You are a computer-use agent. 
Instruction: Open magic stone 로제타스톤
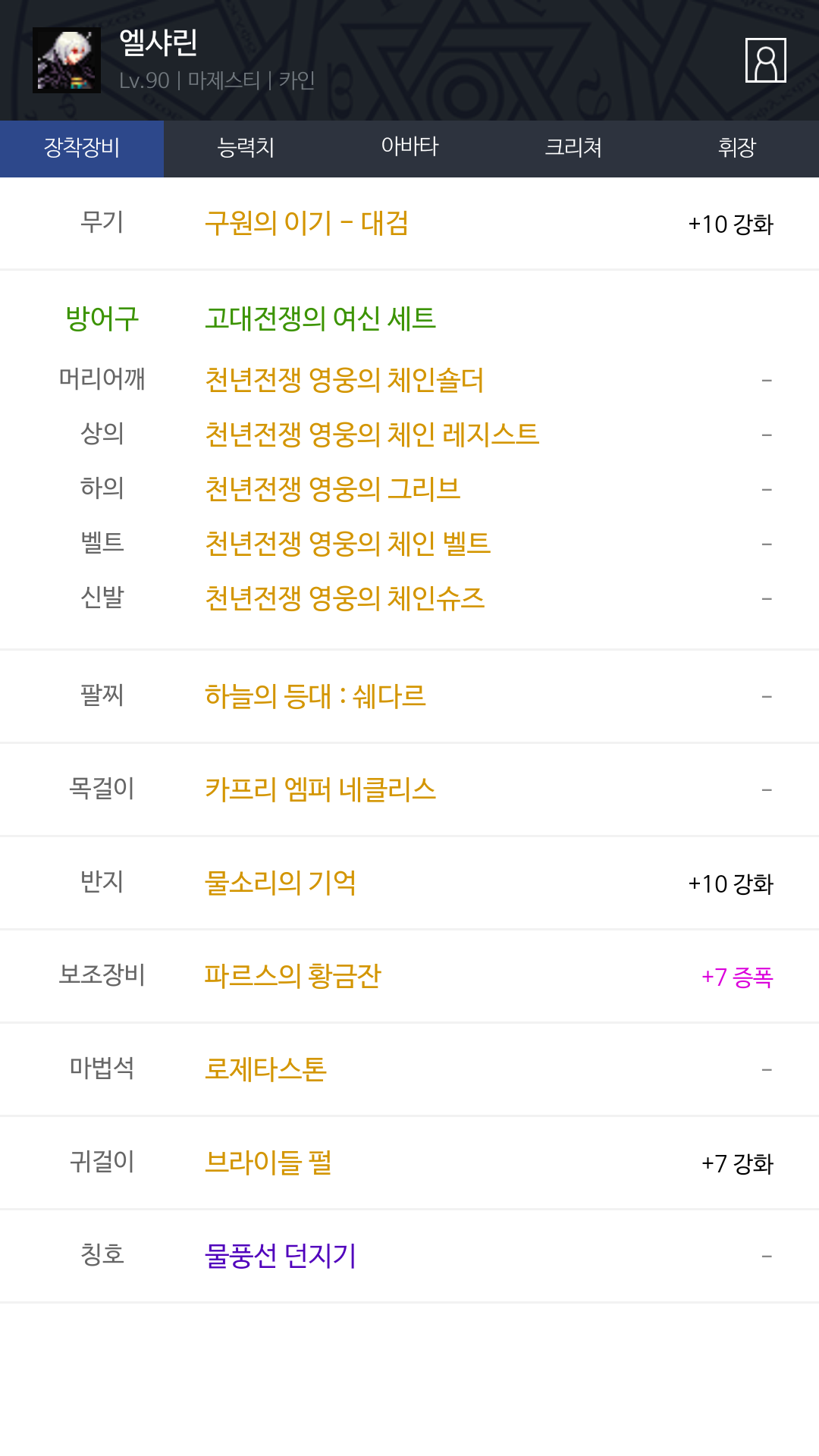point(265,1069)
